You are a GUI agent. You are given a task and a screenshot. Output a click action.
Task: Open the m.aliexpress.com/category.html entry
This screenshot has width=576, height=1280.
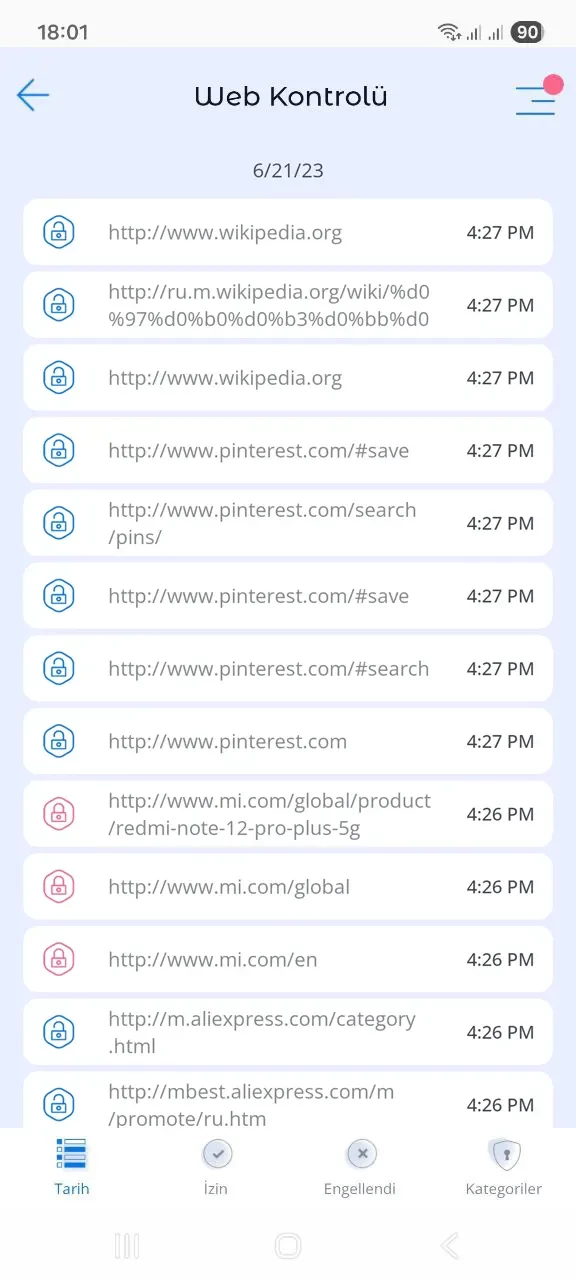click(x=288, y=1032)
